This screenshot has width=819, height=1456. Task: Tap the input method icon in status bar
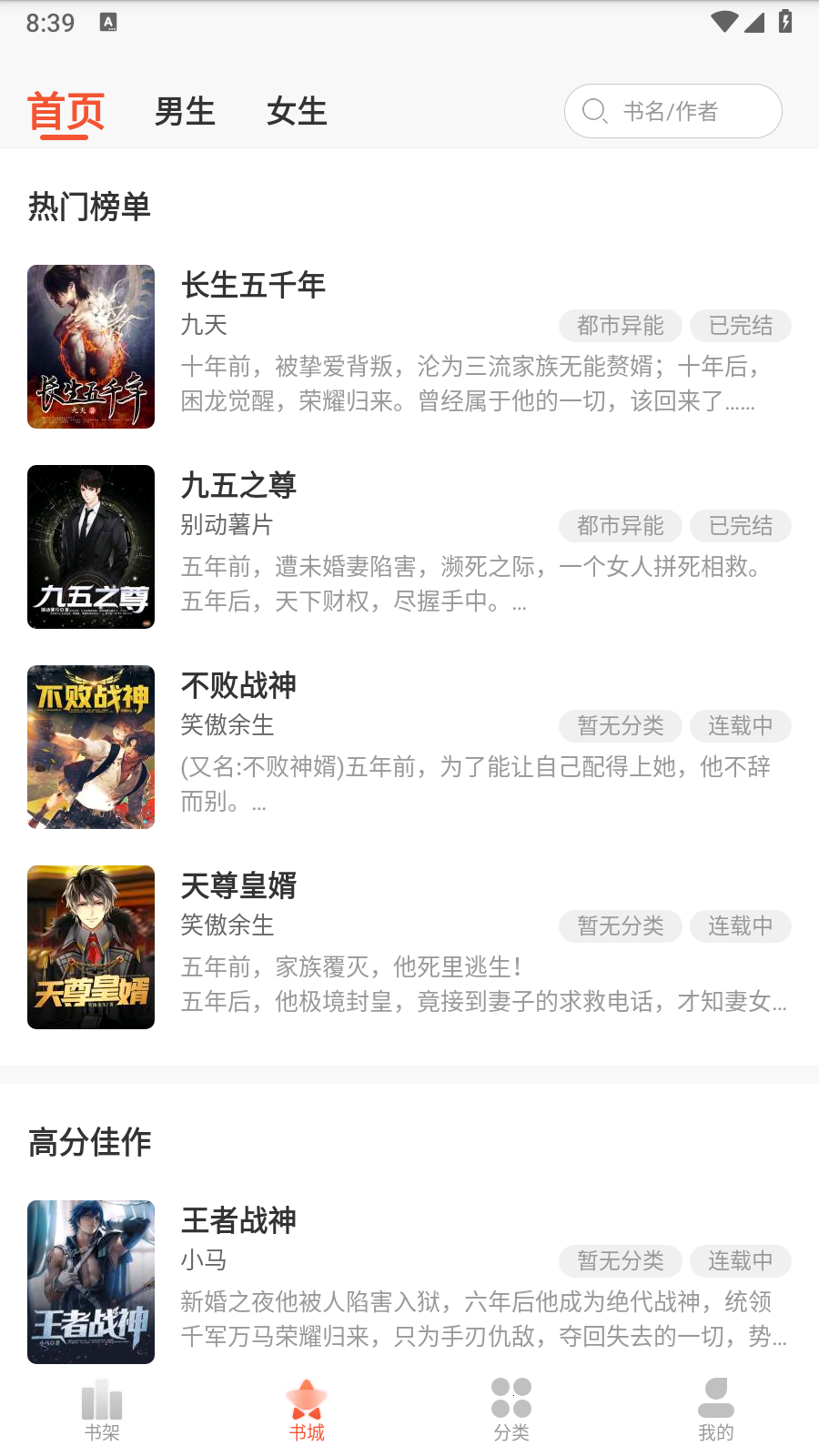click(109, 22)
